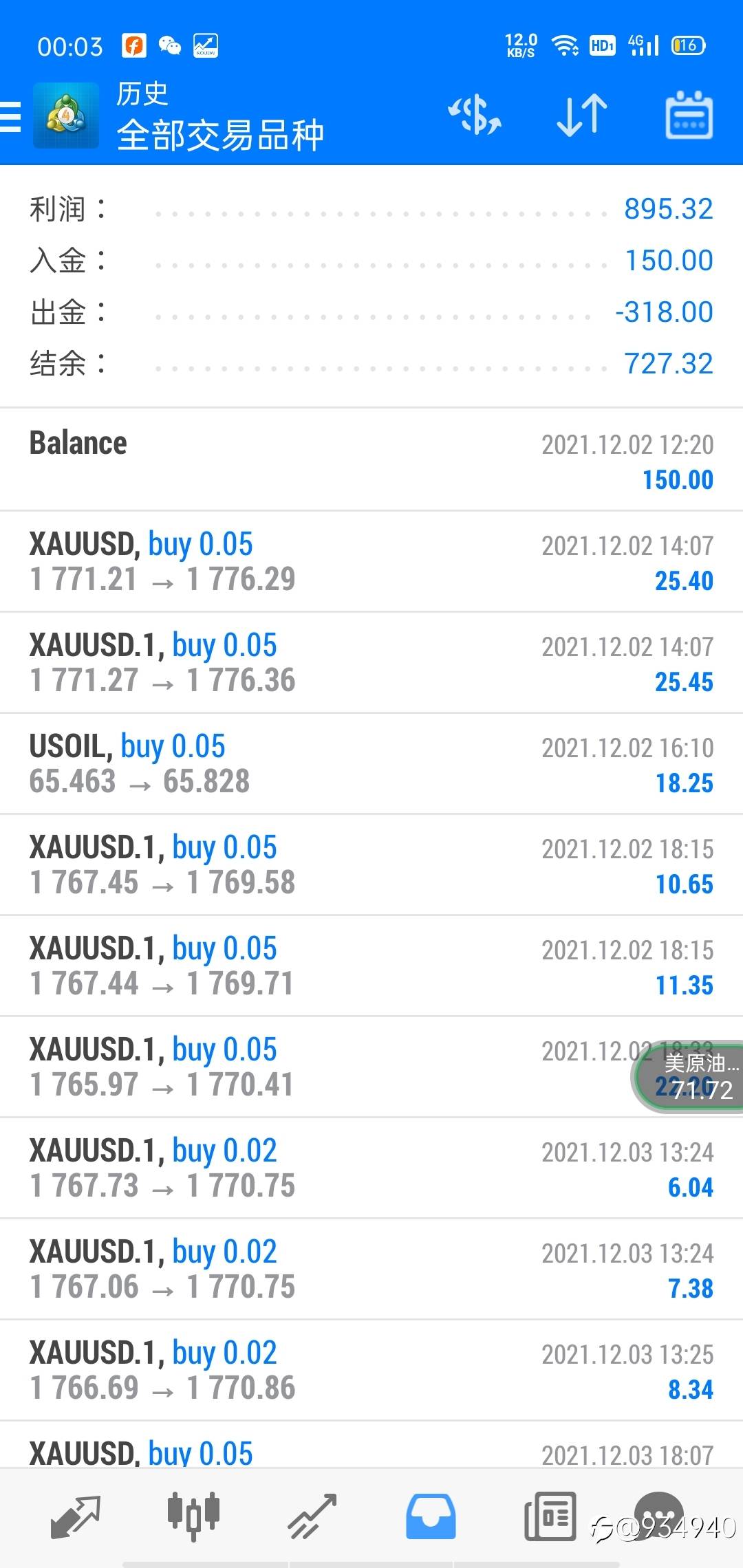This screenshot has height=1568, width=743.
Task: Open XAUUSD.1 trade with profit 11.35
Action: coord(371,966)
